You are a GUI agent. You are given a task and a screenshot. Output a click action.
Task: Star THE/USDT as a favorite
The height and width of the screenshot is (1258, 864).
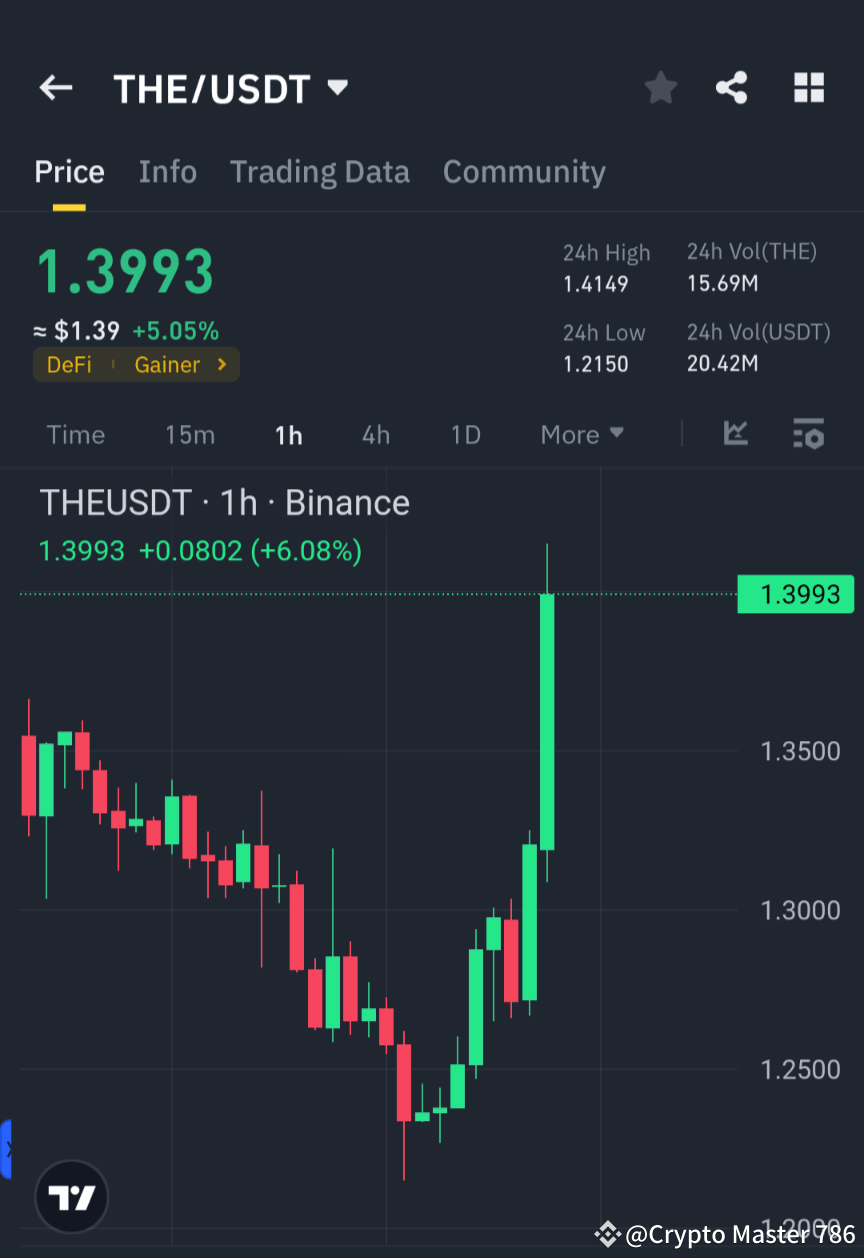[660, 88]
